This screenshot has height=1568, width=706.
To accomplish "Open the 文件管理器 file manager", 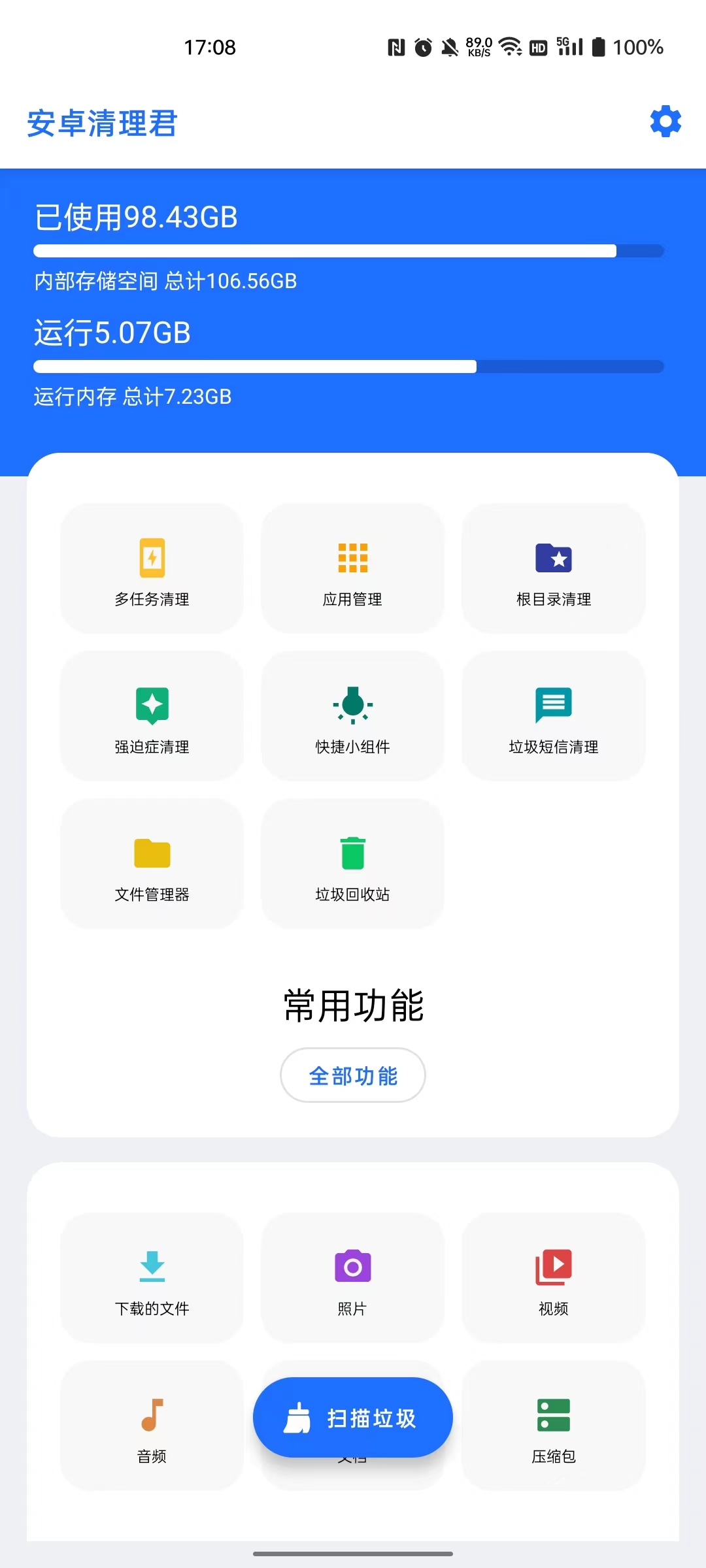I will tap(151, 864).
